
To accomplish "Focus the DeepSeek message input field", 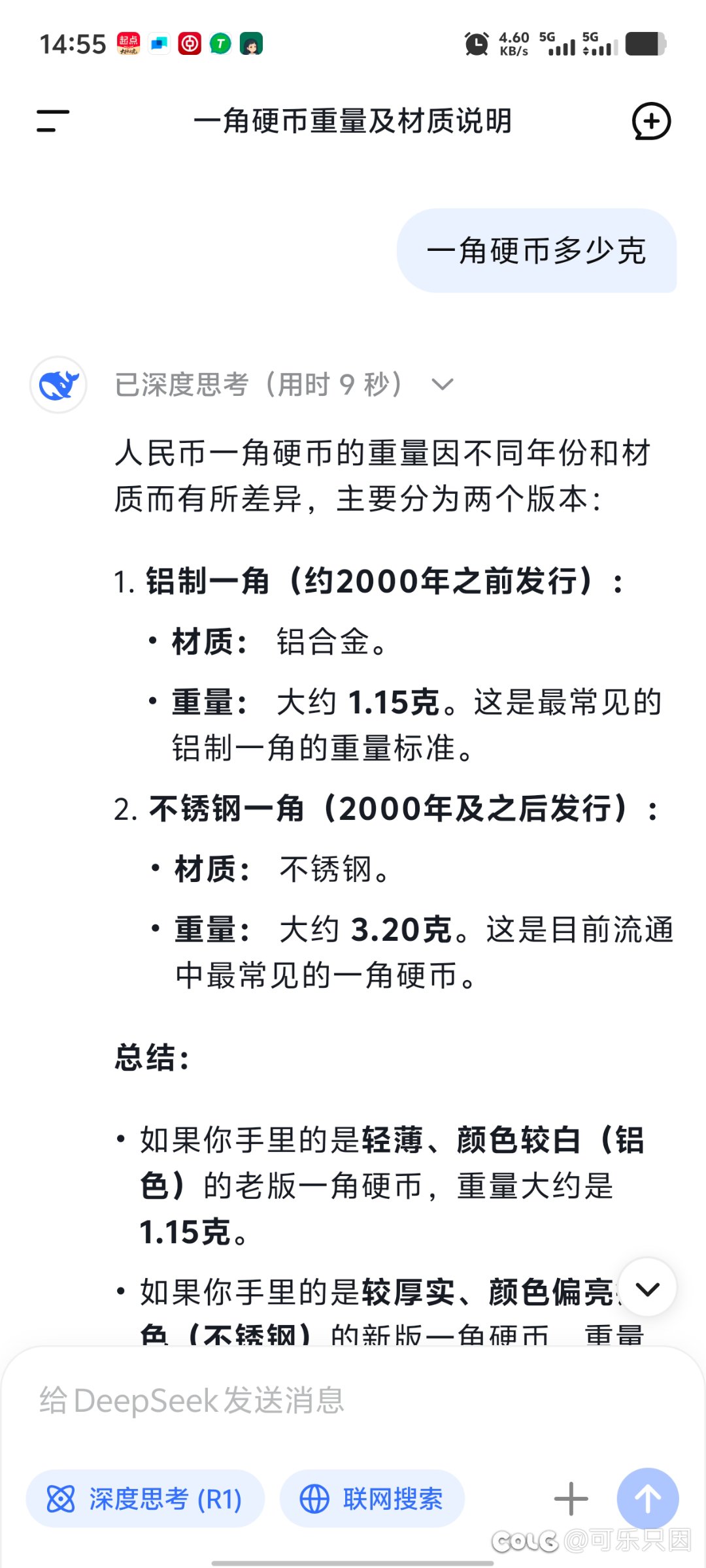I will [x=353, y=1401].
